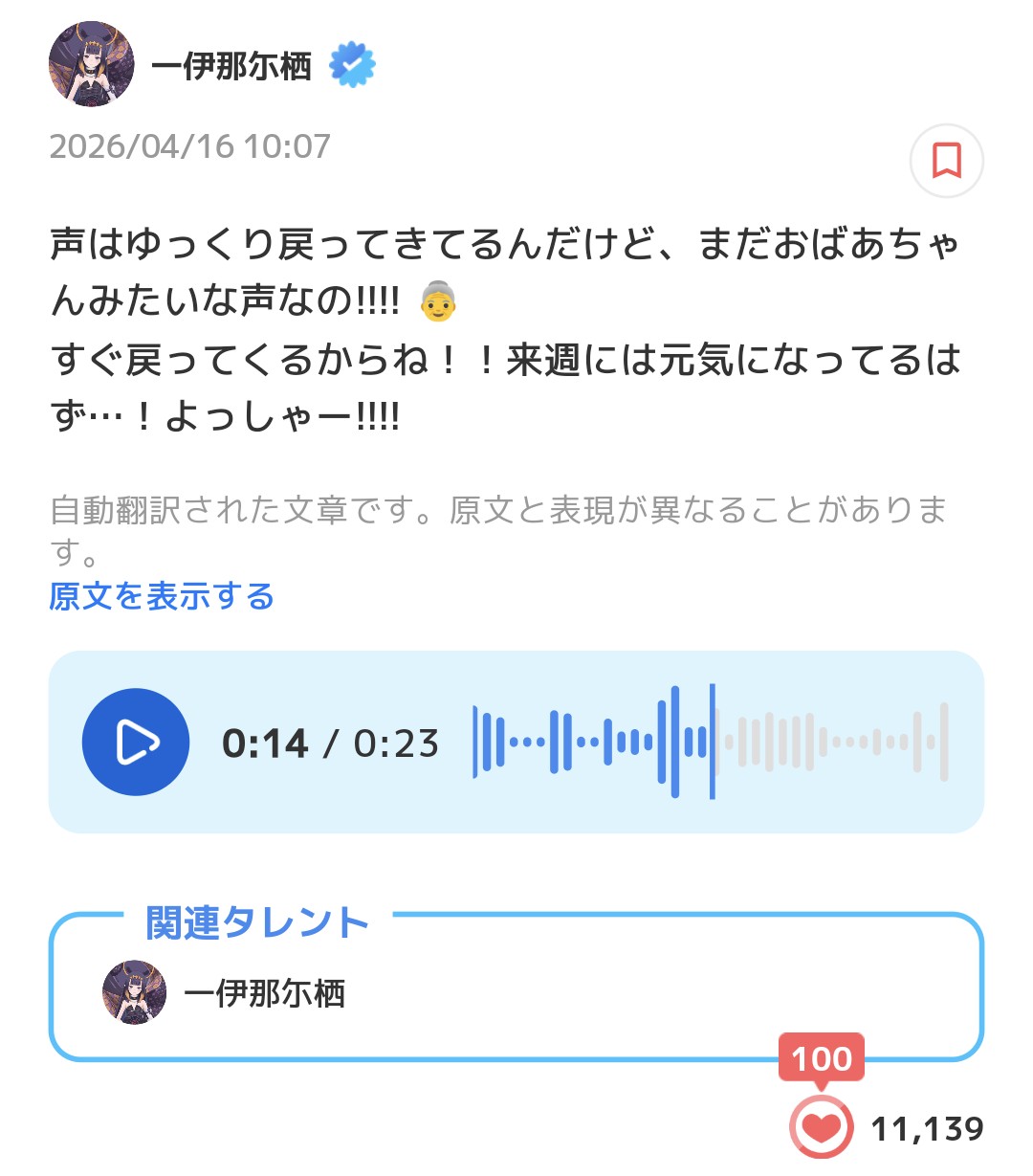Screen dimensions: 1033x1176
Task: Show the original text via 原文を表示する
Action: click(x=162, y=597)
